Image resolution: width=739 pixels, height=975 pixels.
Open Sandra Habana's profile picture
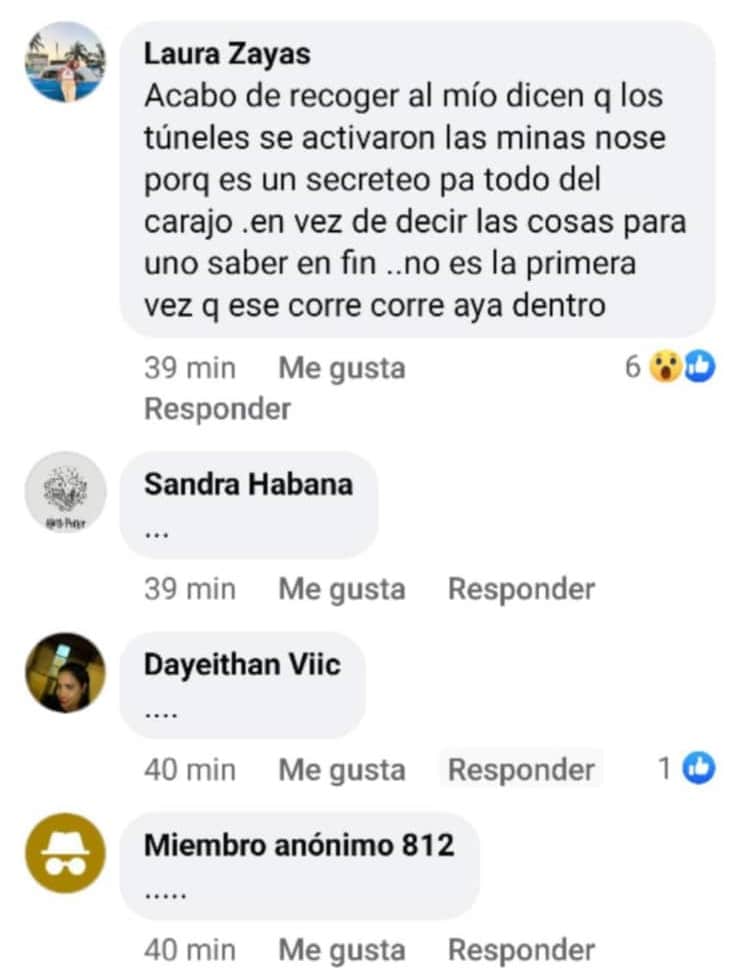click(x=65, y=492)
